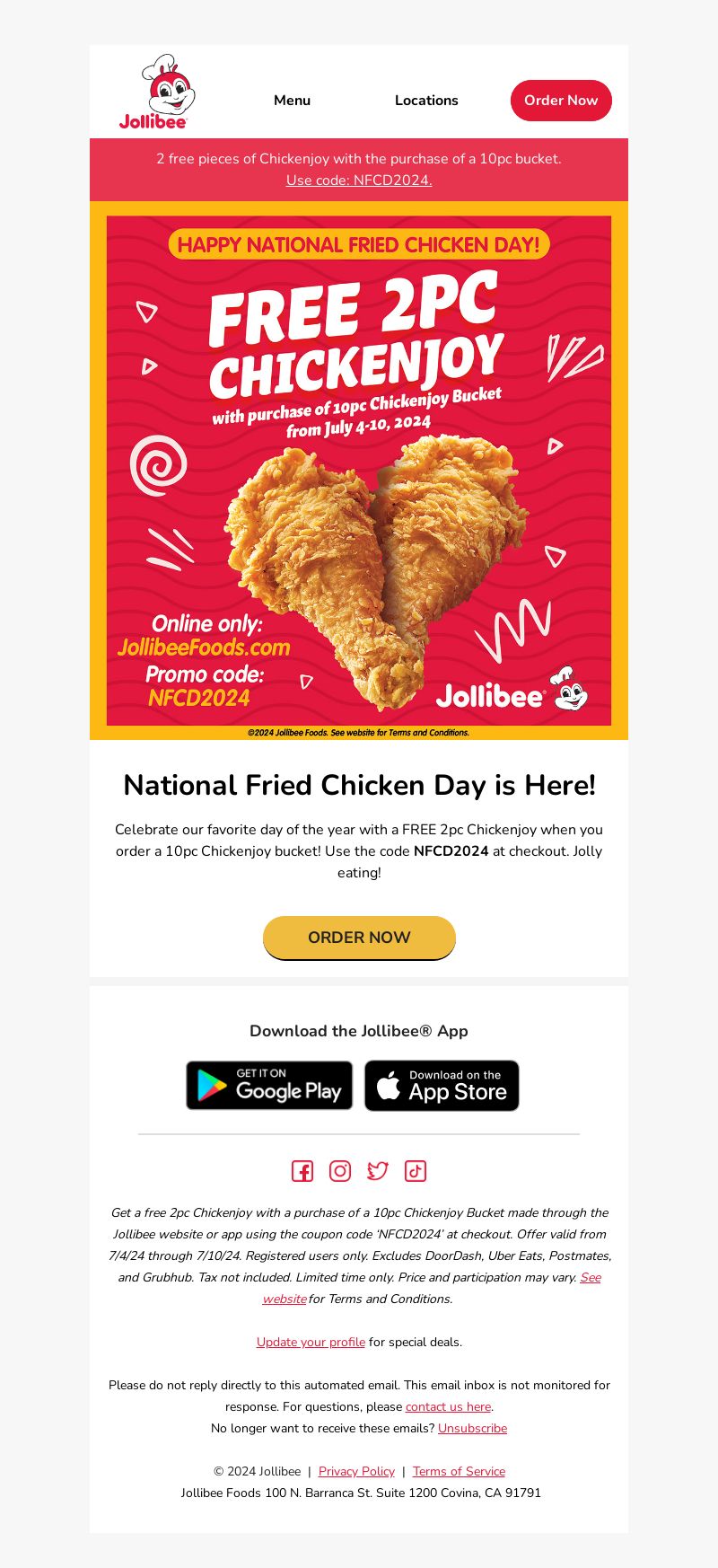Viewport: 718px width, 1568px height.
Task: Visit Jollibee's Twitter account
Action: (x=378, y=1171)
